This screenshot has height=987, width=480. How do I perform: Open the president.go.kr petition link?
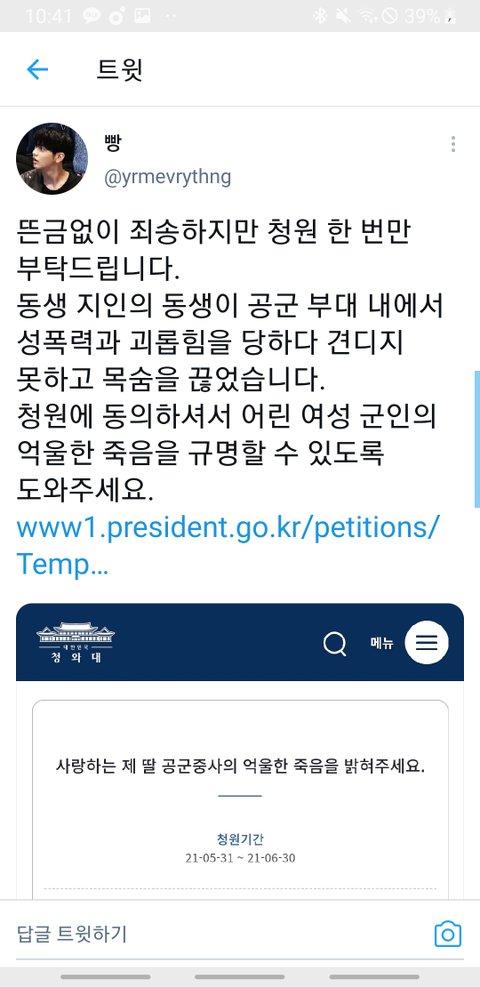pos(228,546)
